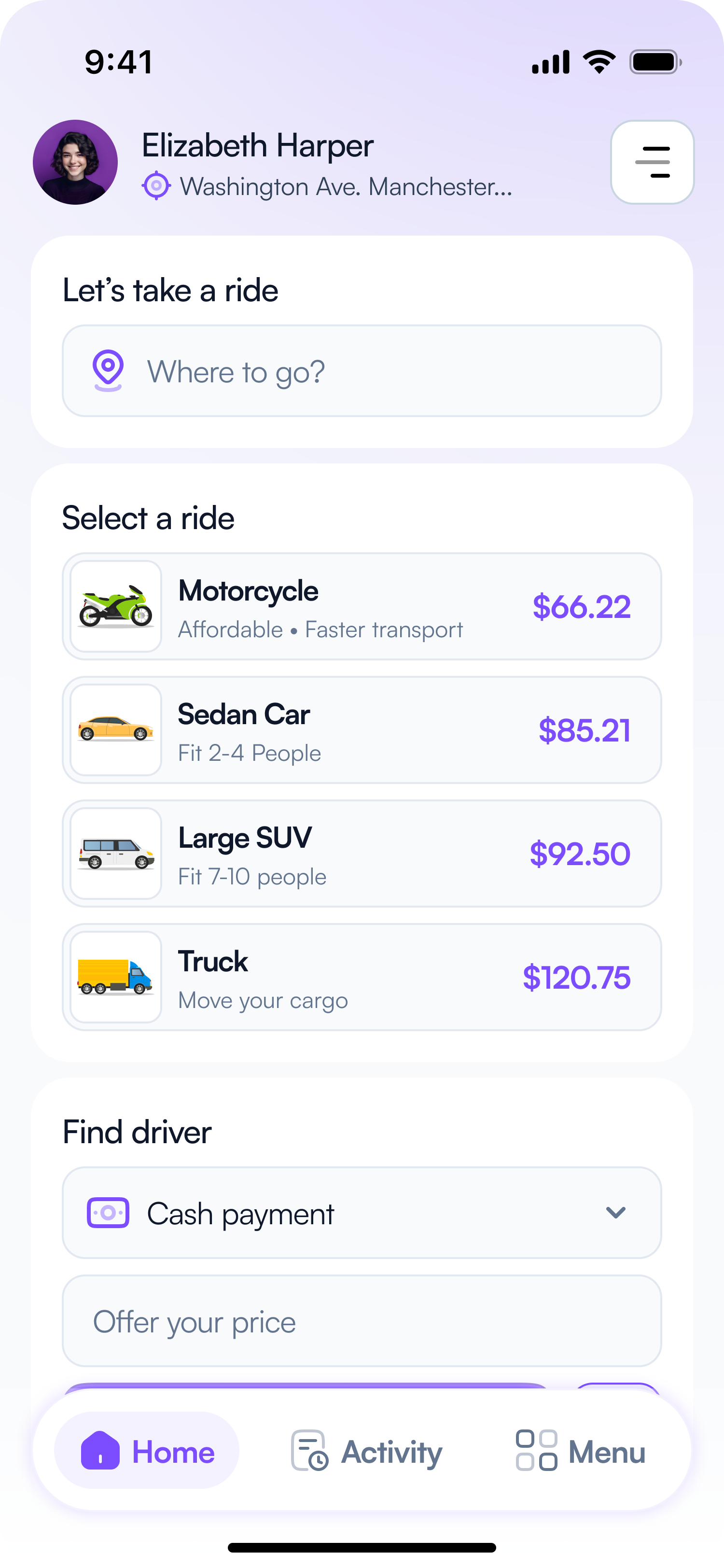Image resolution: width=724 pixels, height=1568 pixels.
Task: Expand the Cash payment dropdown
Action: click(362, 1213)
